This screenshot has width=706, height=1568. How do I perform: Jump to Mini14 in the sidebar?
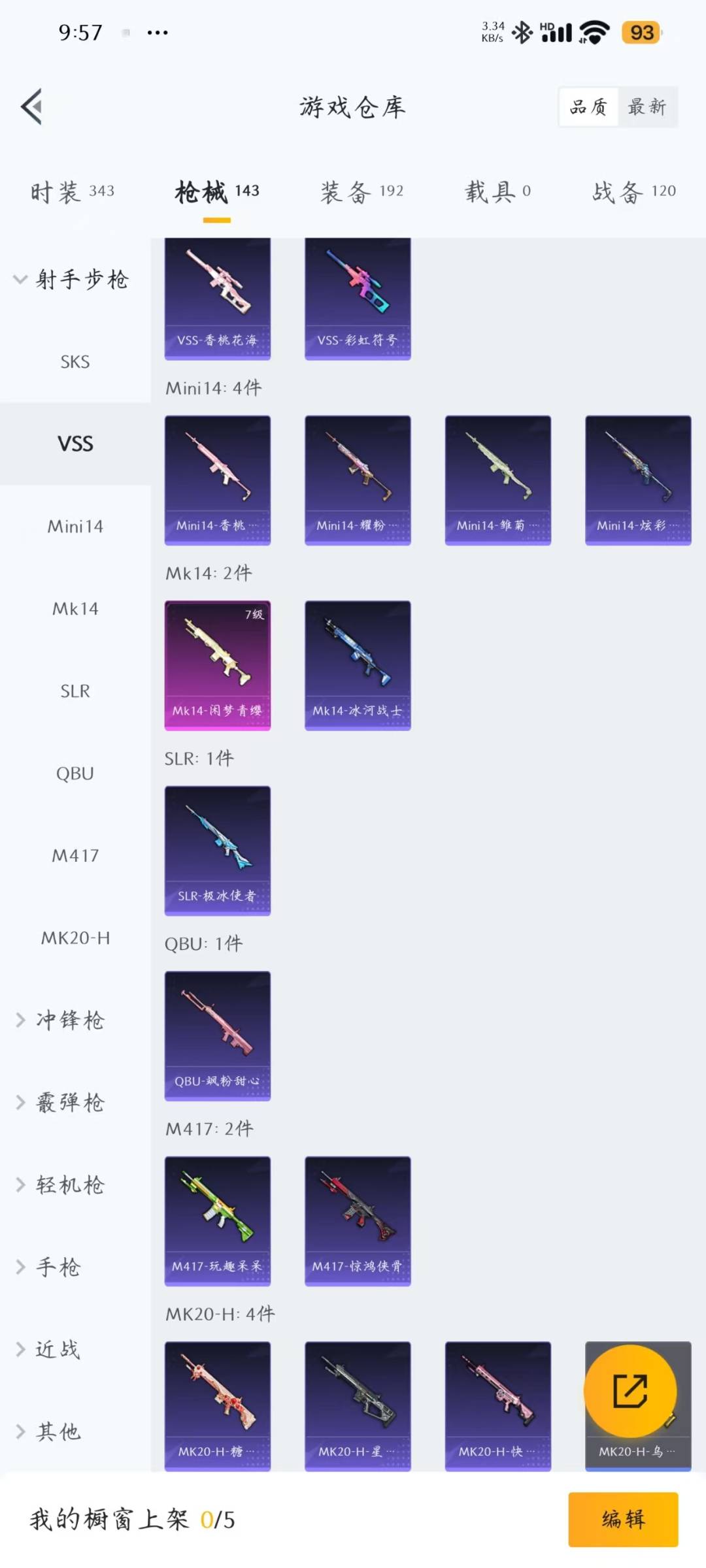pyautogui.click(x=75, y=527)
